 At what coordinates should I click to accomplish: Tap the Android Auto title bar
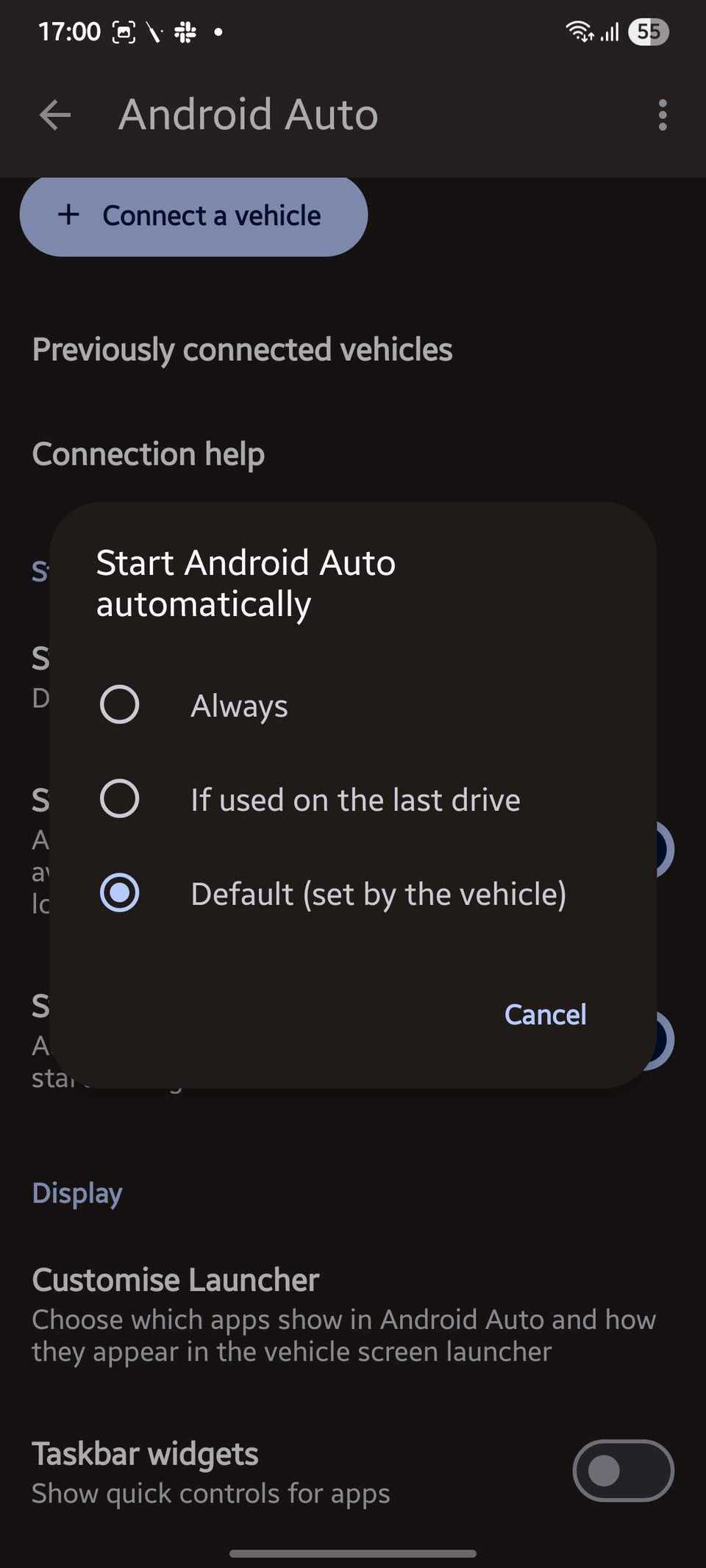tap(246, 114)
